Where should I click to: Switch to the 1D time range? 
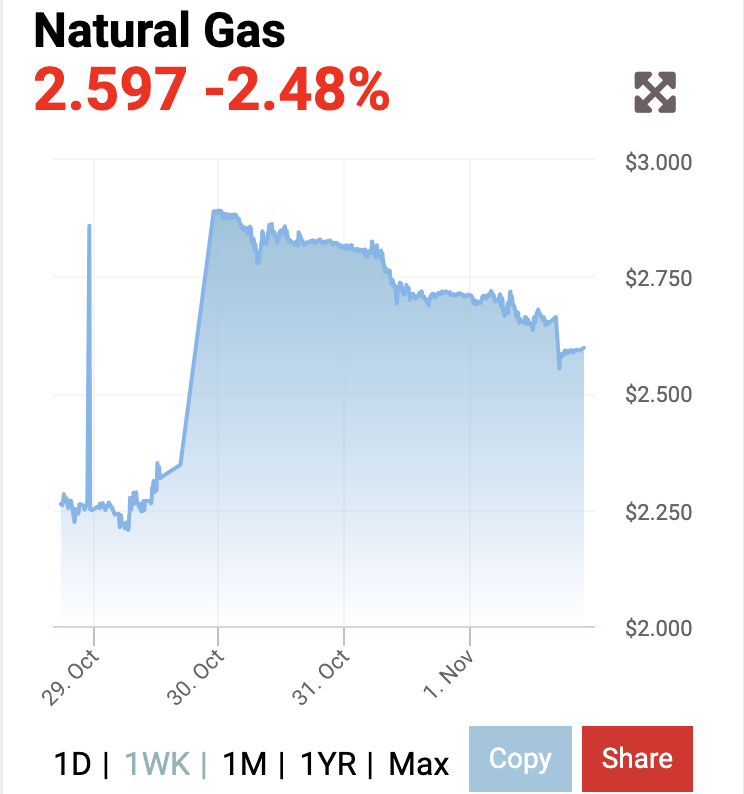[73, 765]
